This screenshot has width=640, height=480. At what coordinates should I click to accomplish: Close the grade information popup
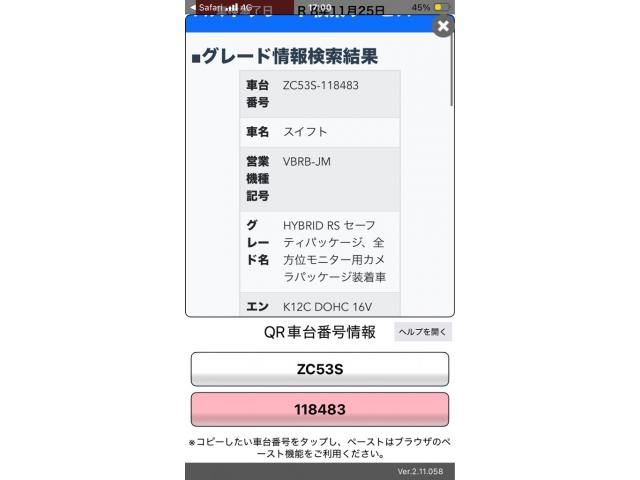tap(441, 27)
